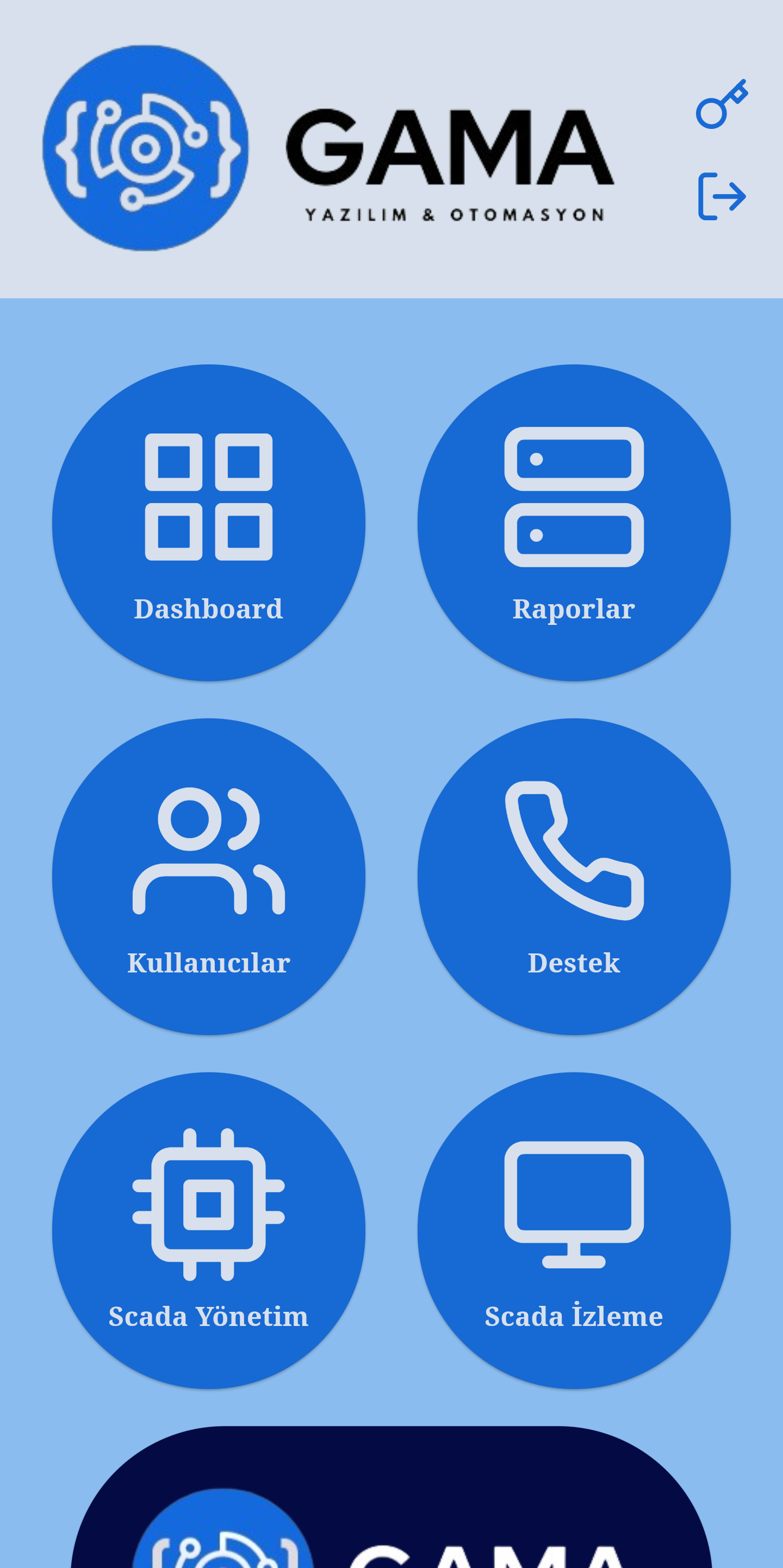
Task: Tap the key icon in the header
Action: [722, 104]
